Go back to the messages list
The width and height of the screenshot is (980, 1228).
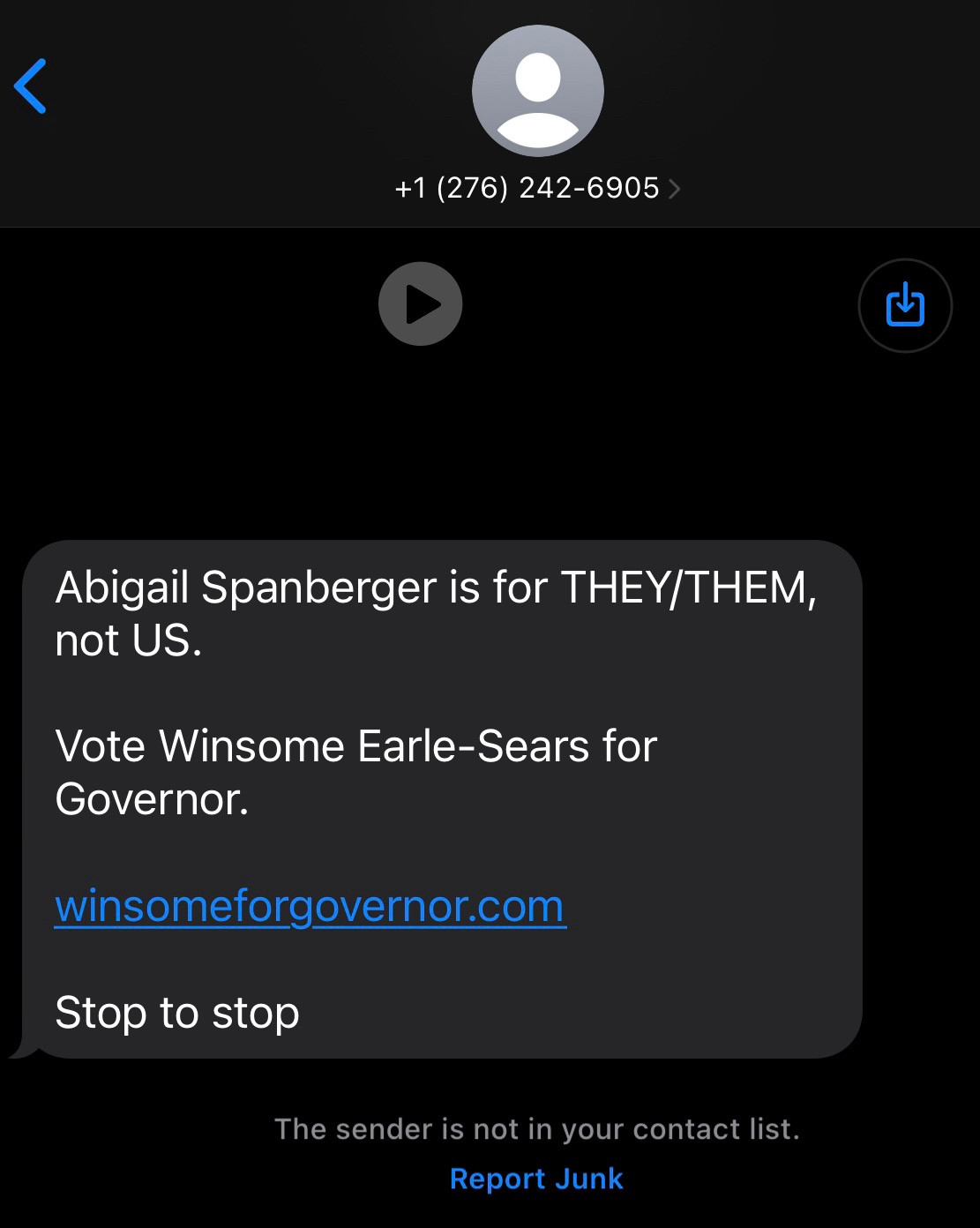pos(31,86)
